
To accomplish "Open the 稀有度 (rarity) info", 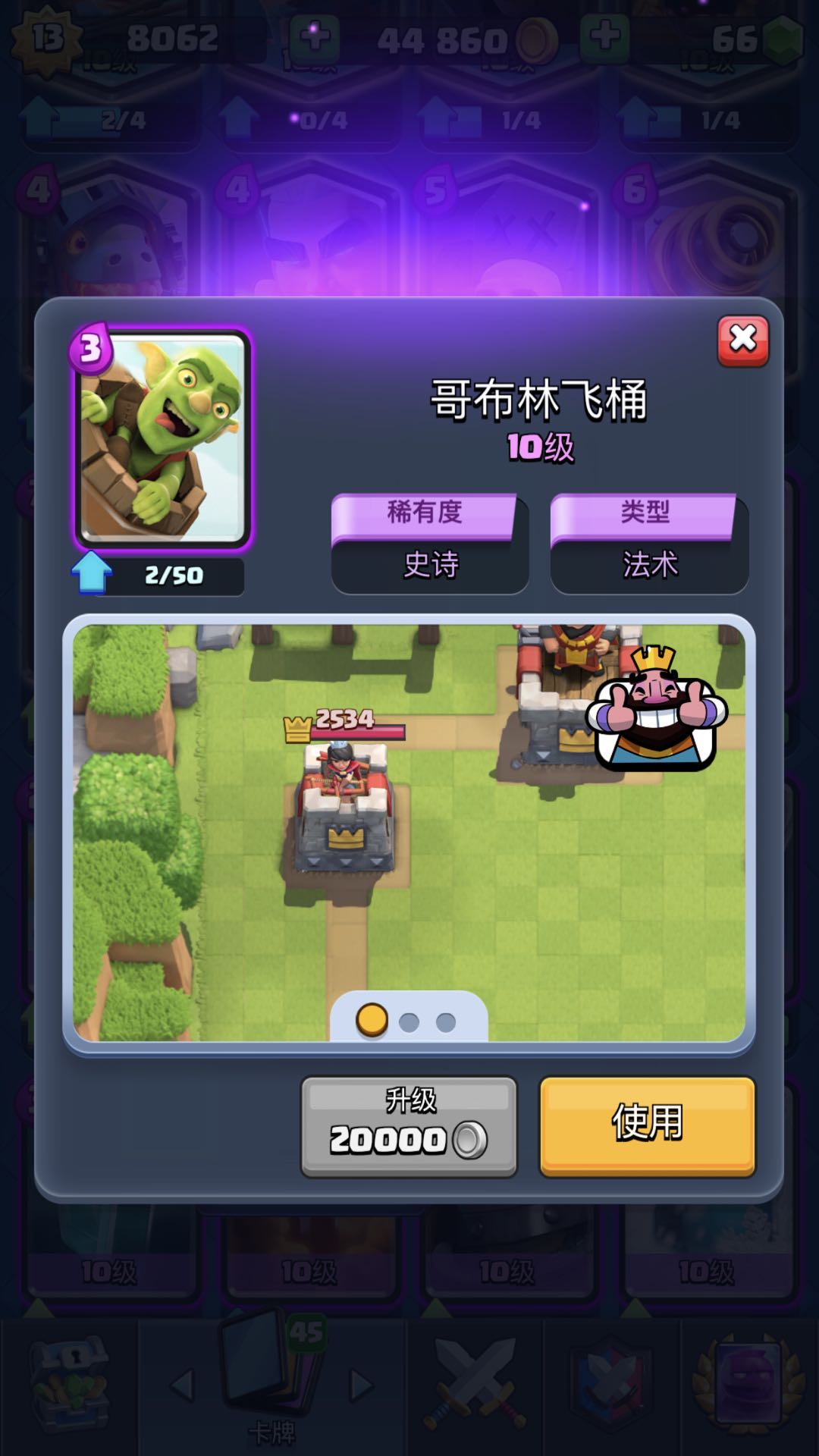I will click(429, 543).
